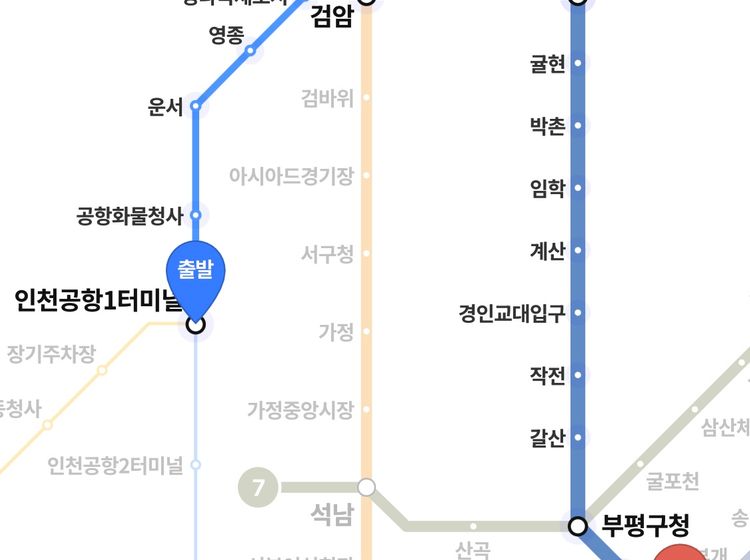Pick 박촌 station
This screenshot has width=750, height=560.
(578, 126)
